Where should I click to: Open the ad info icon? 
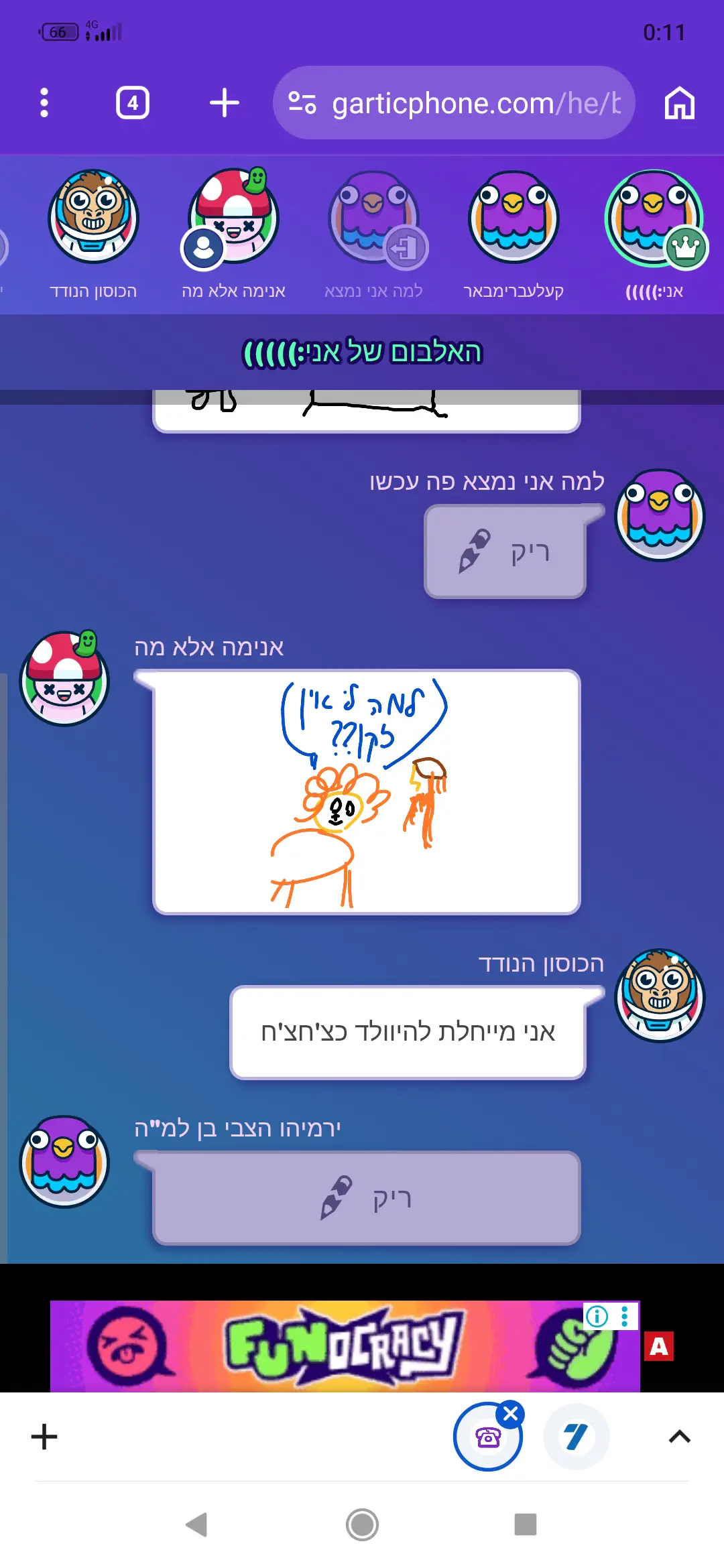click(x=597, y=1316)
